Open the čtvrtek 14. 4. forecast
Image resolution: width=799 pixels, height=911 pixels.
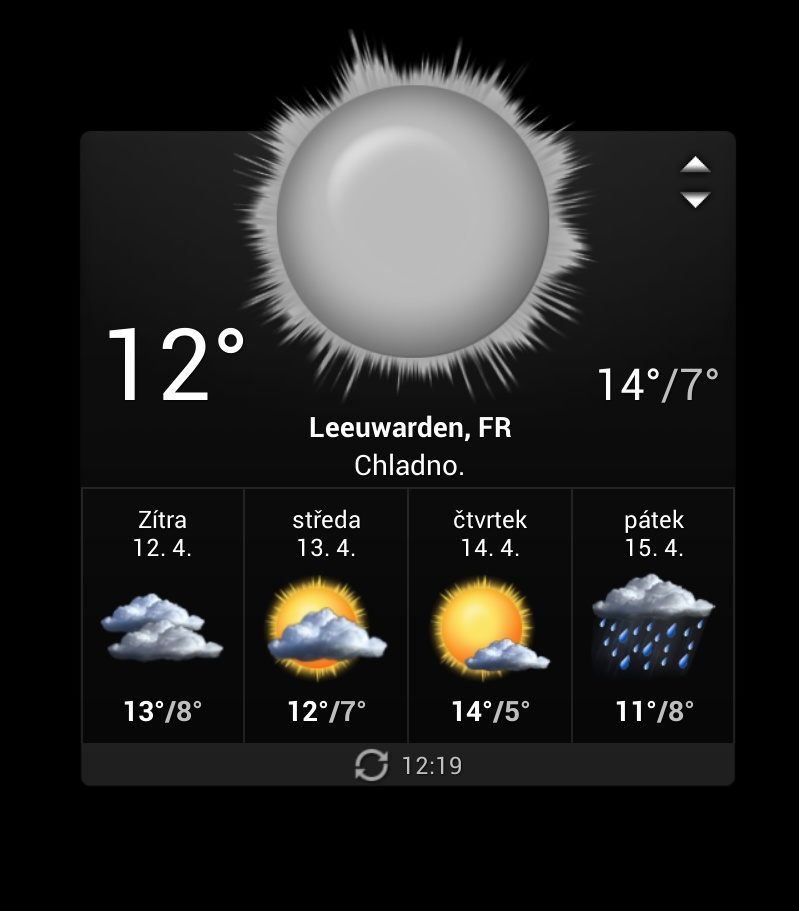tap(490, 615)
